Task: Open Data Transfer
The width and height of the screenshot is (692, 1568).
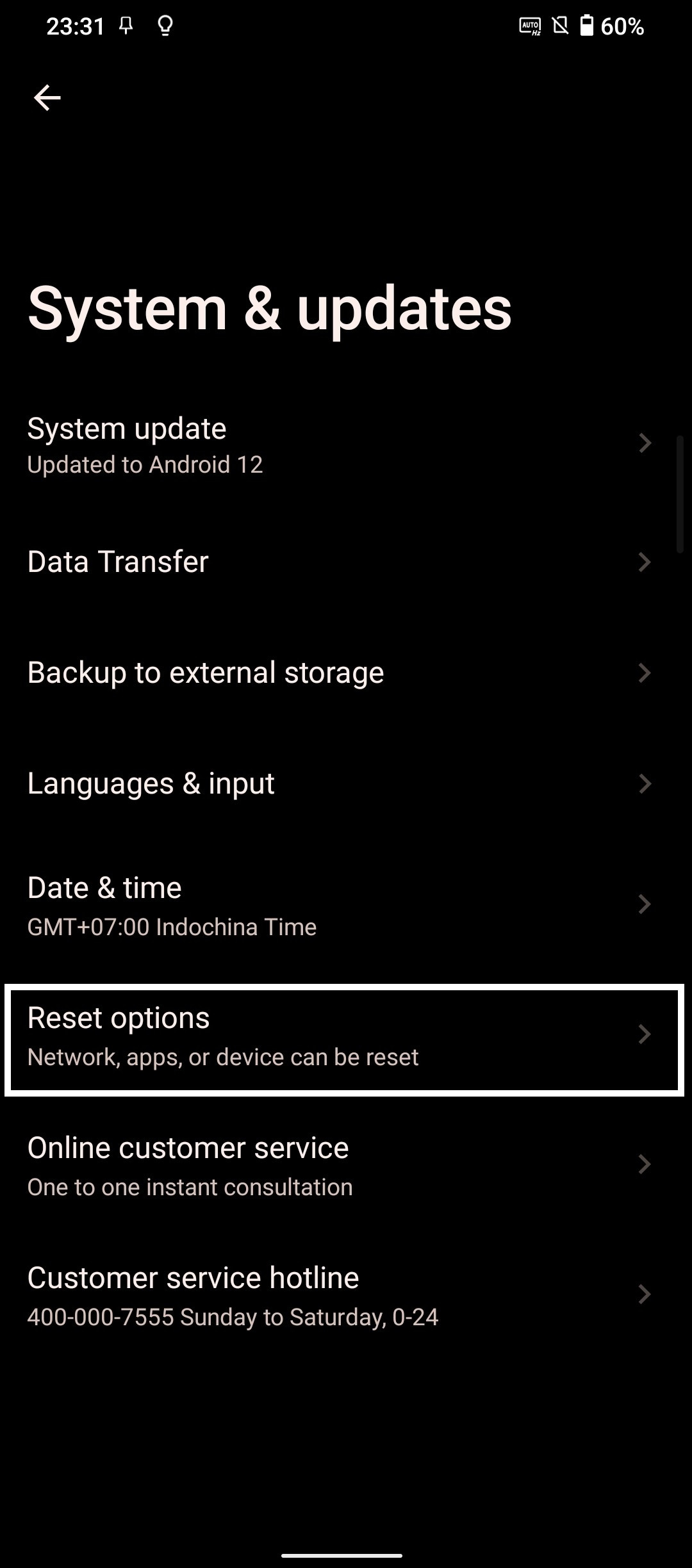Action: click(x=346, y=562)
